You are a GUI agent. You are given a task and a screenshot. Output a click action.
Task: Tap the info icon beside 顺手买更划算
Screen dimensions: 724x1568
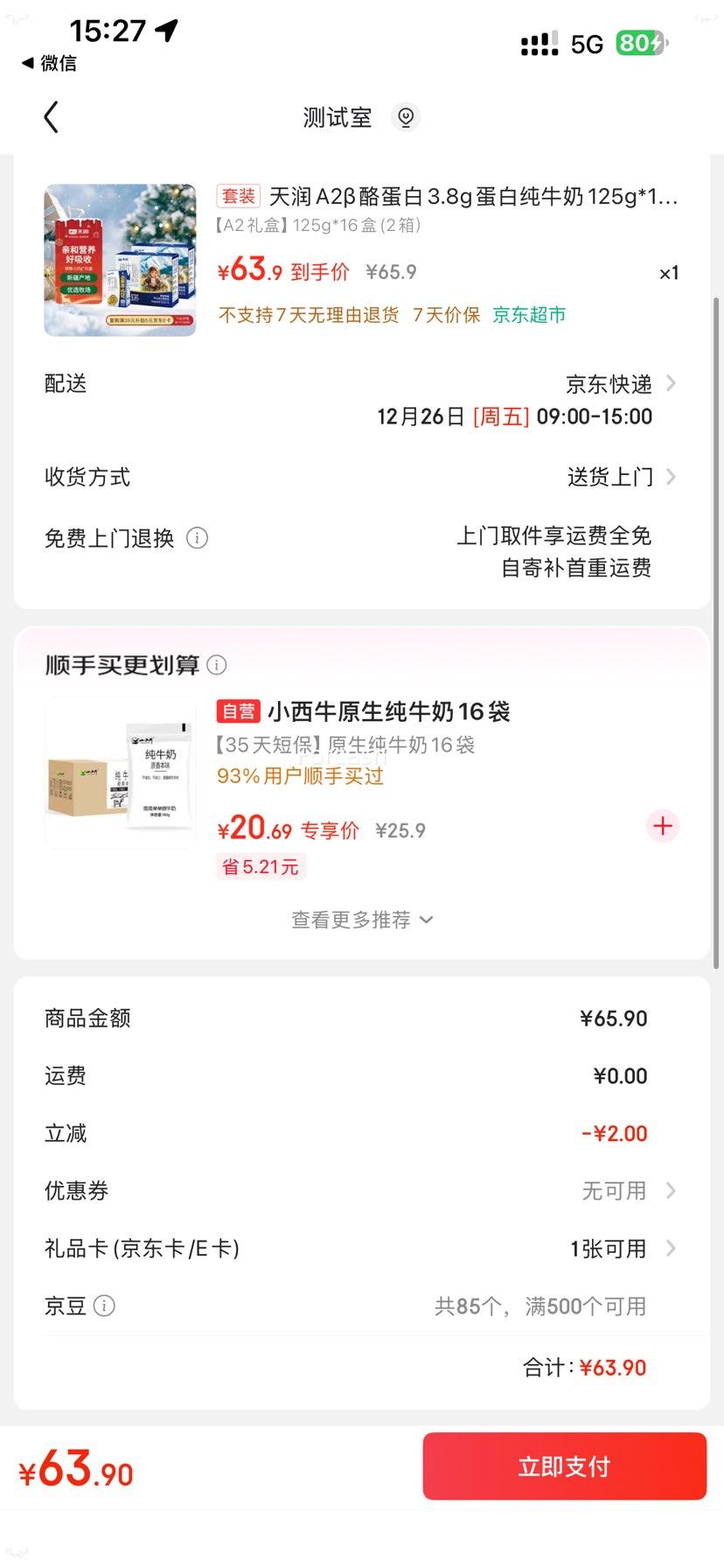point(217,665)
